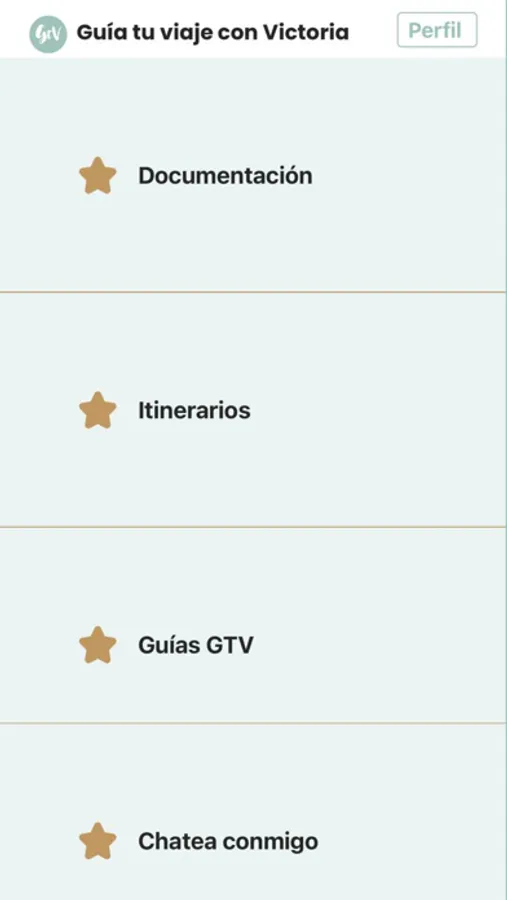
Task: Go to Itinerarios
Action: 253,410
